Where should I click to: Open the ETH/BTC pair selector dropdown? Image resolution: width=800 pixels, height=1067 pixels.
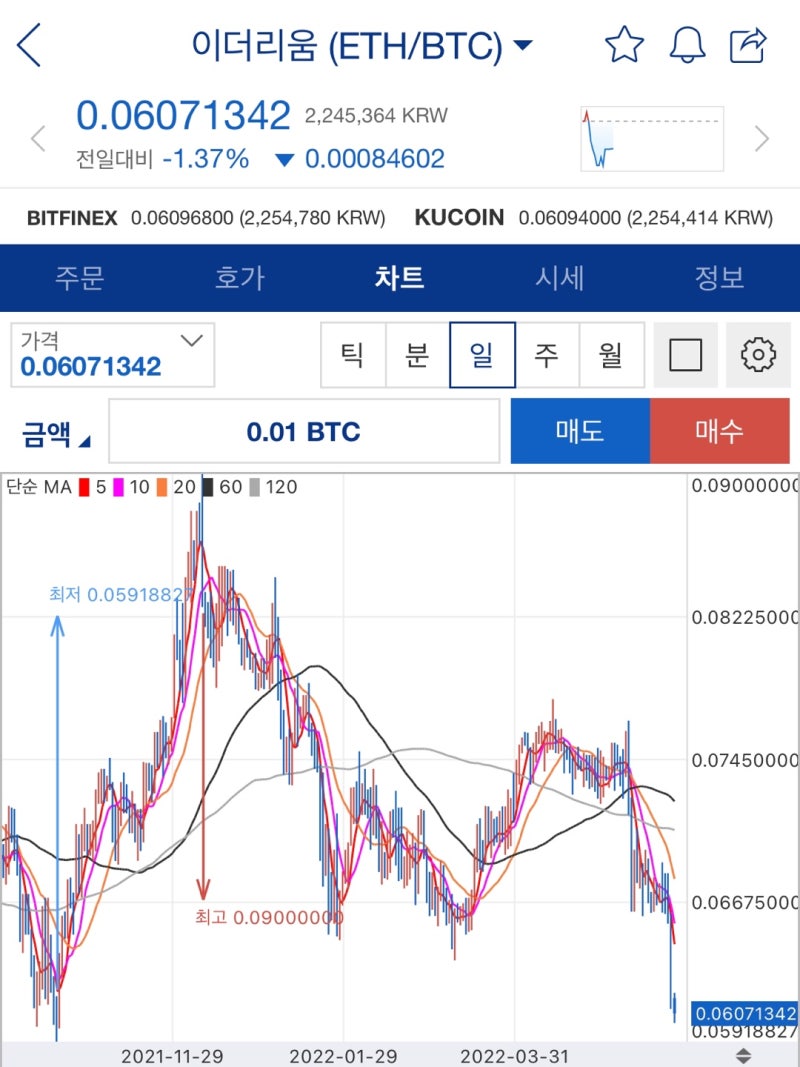(x=524, y=44)
